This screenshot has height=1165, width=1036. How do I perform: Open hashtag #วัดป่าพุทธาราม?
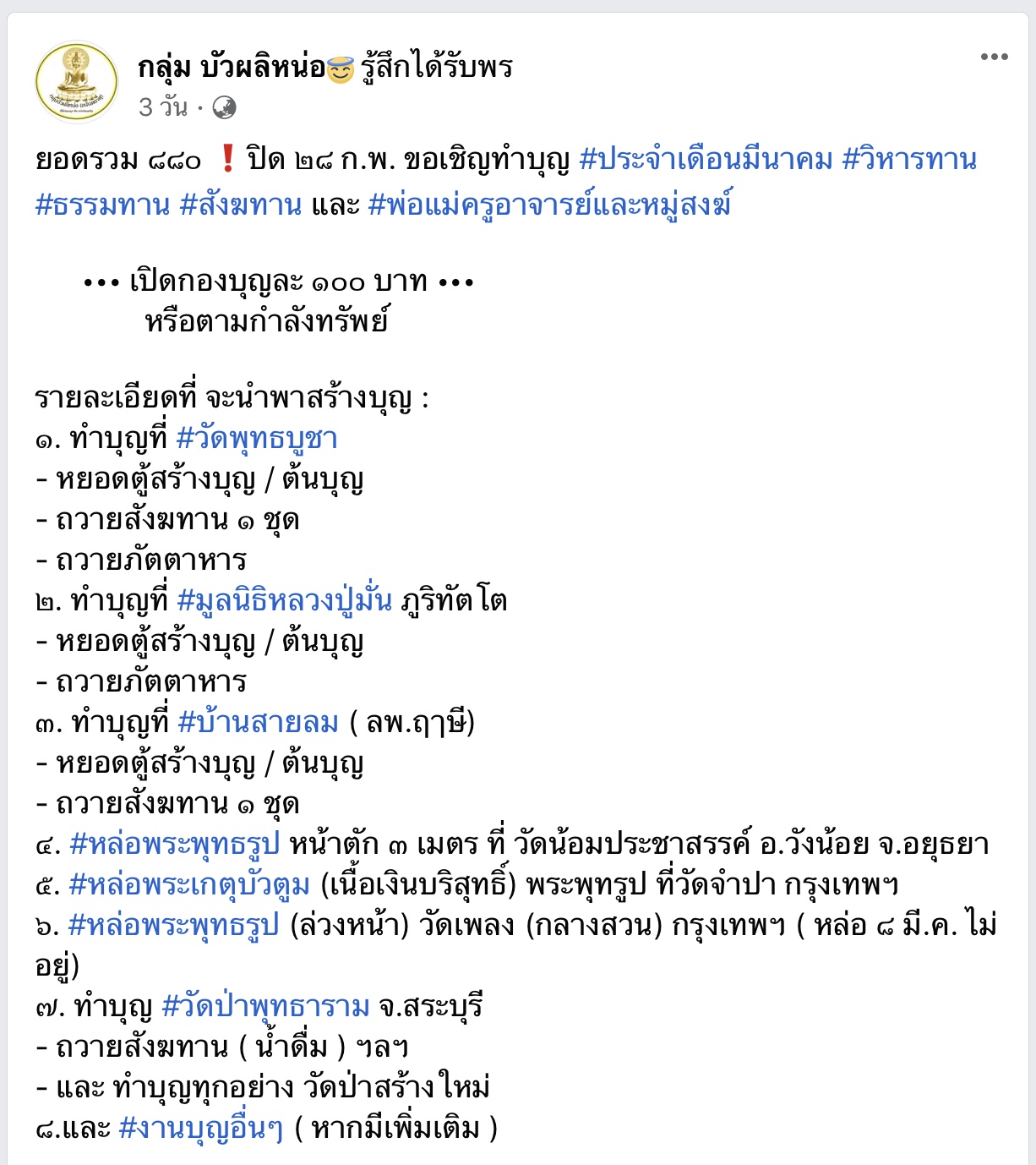(265, 1007)
